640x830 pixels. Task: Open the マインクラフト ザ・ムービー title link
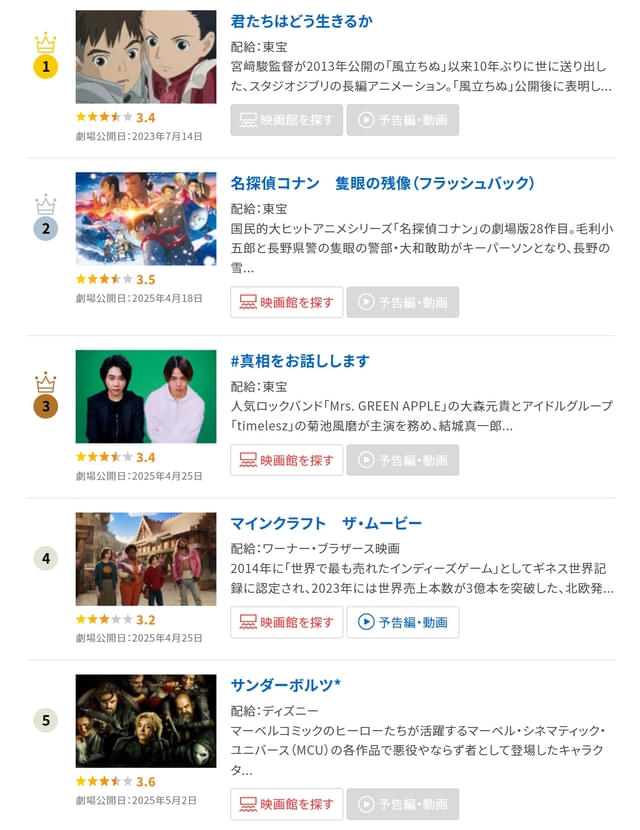pos(326,523)
